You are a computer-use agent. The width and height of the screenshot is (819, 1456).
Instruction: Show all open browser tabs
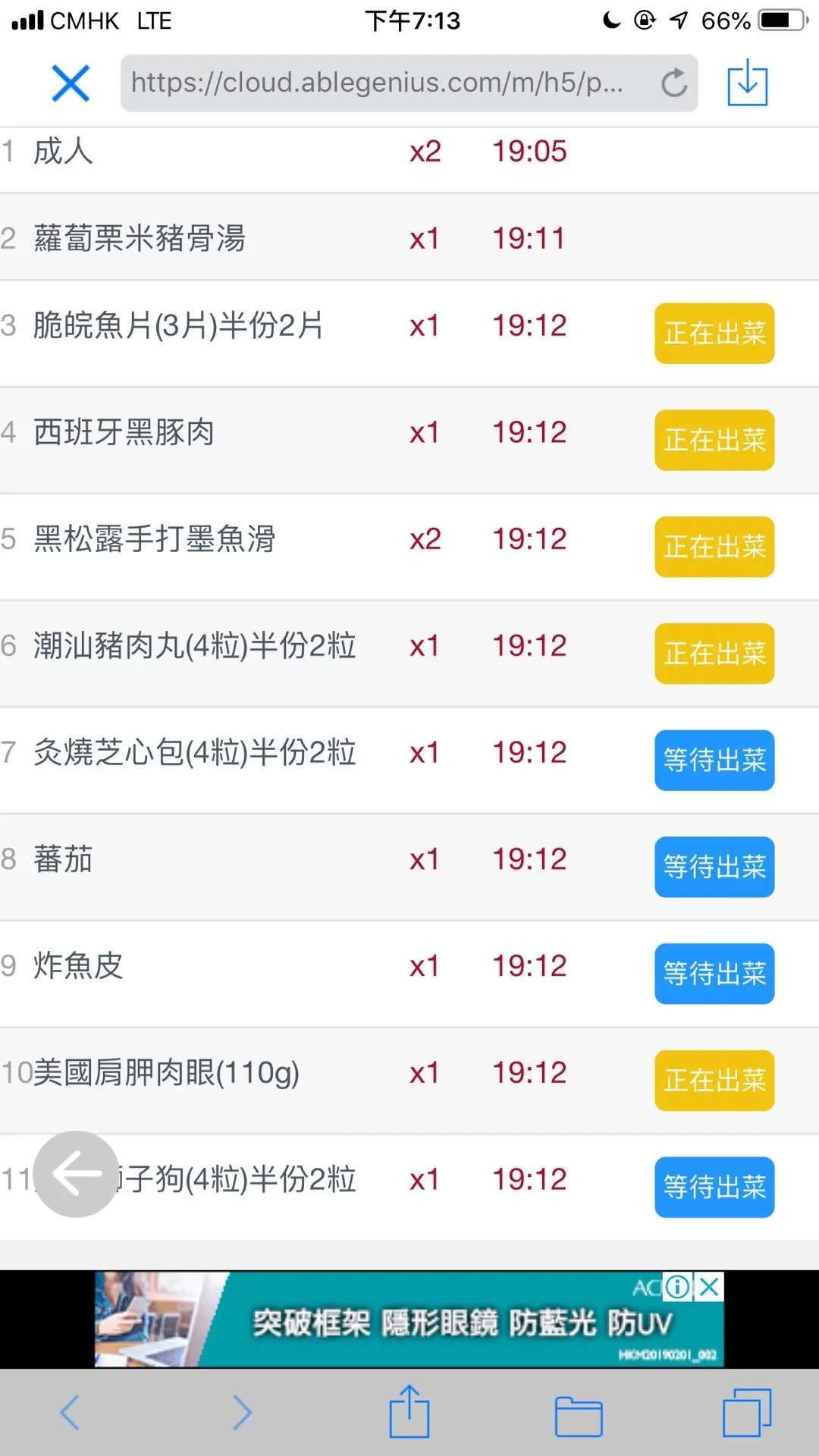point(747,1412)
